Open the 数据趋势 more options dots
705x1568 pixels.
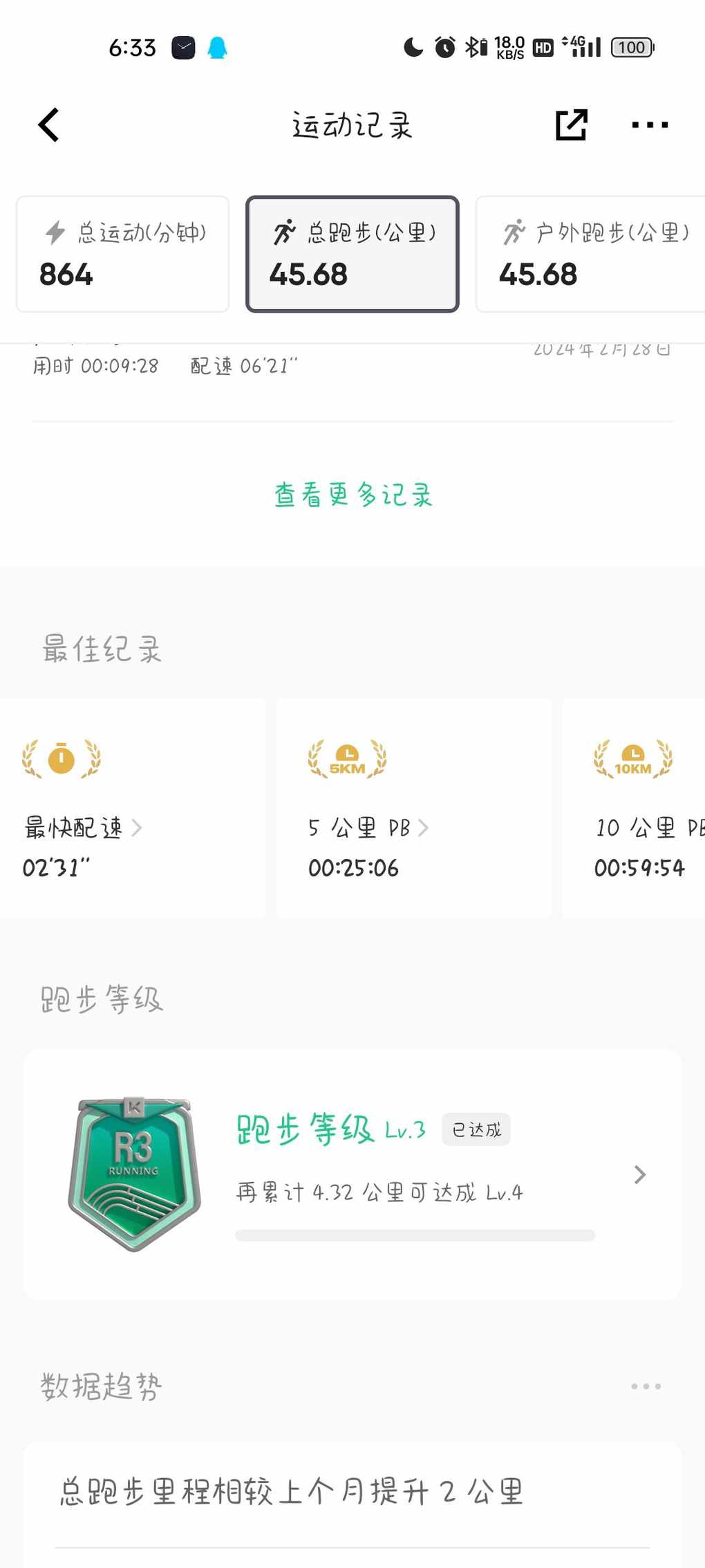click(x=646, y=1386)
